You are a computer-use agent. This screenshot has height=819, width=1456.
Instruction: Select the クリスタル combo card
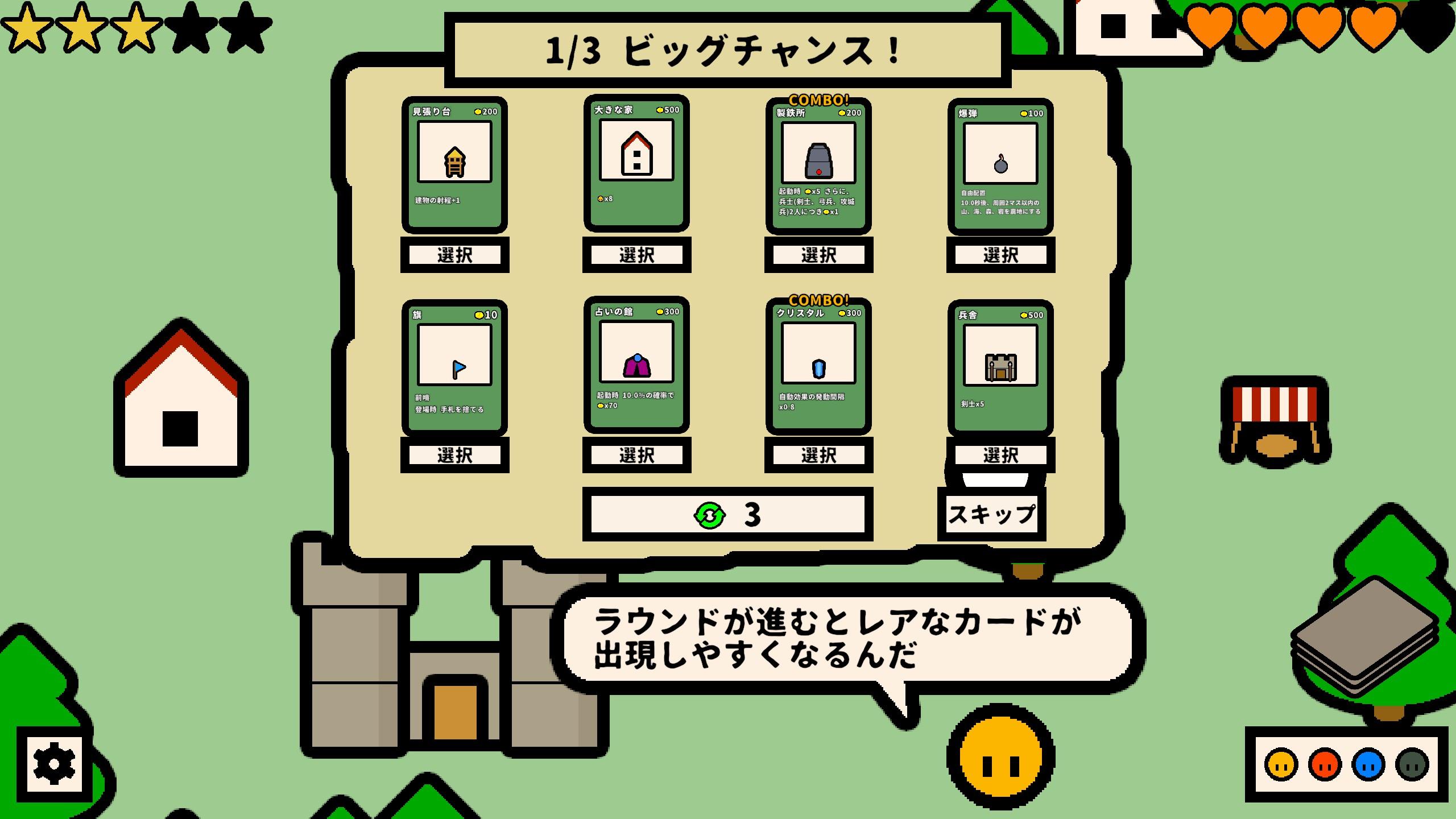tap(818, 455)
